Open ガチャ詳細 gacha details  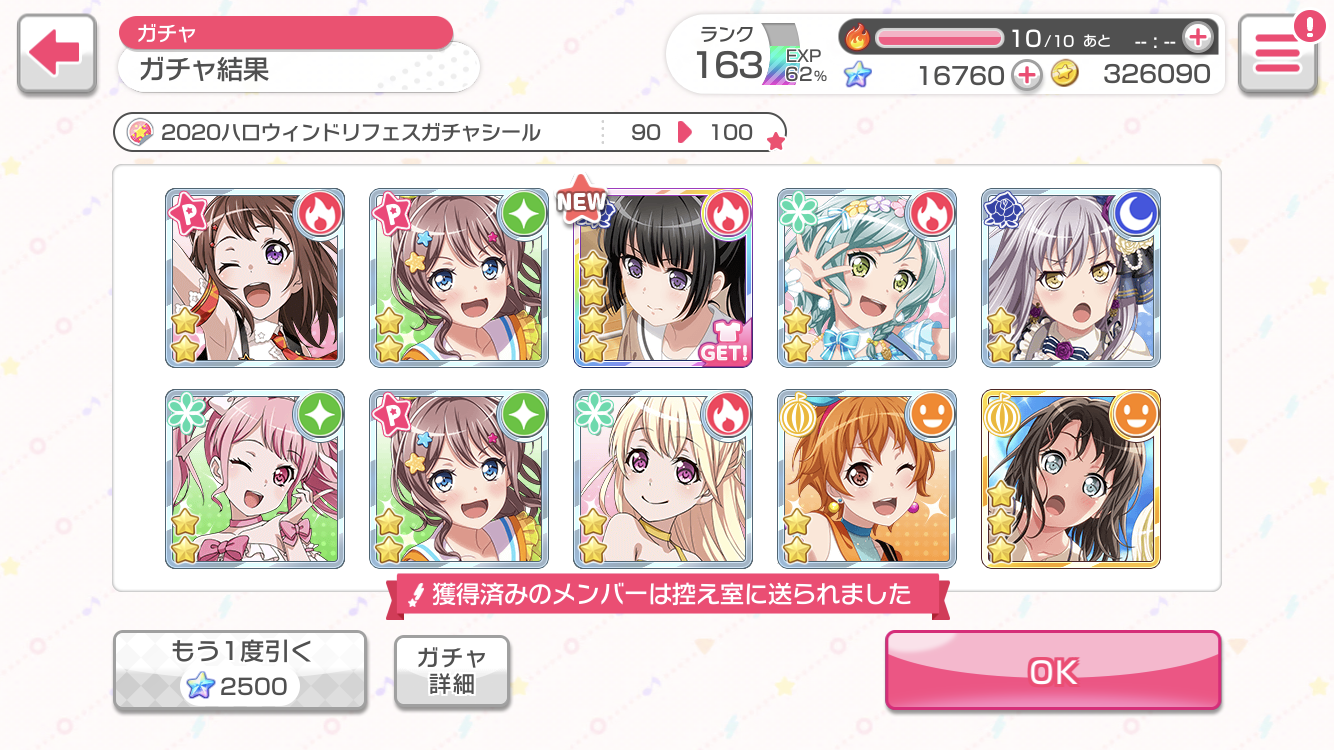pos(451,671)
